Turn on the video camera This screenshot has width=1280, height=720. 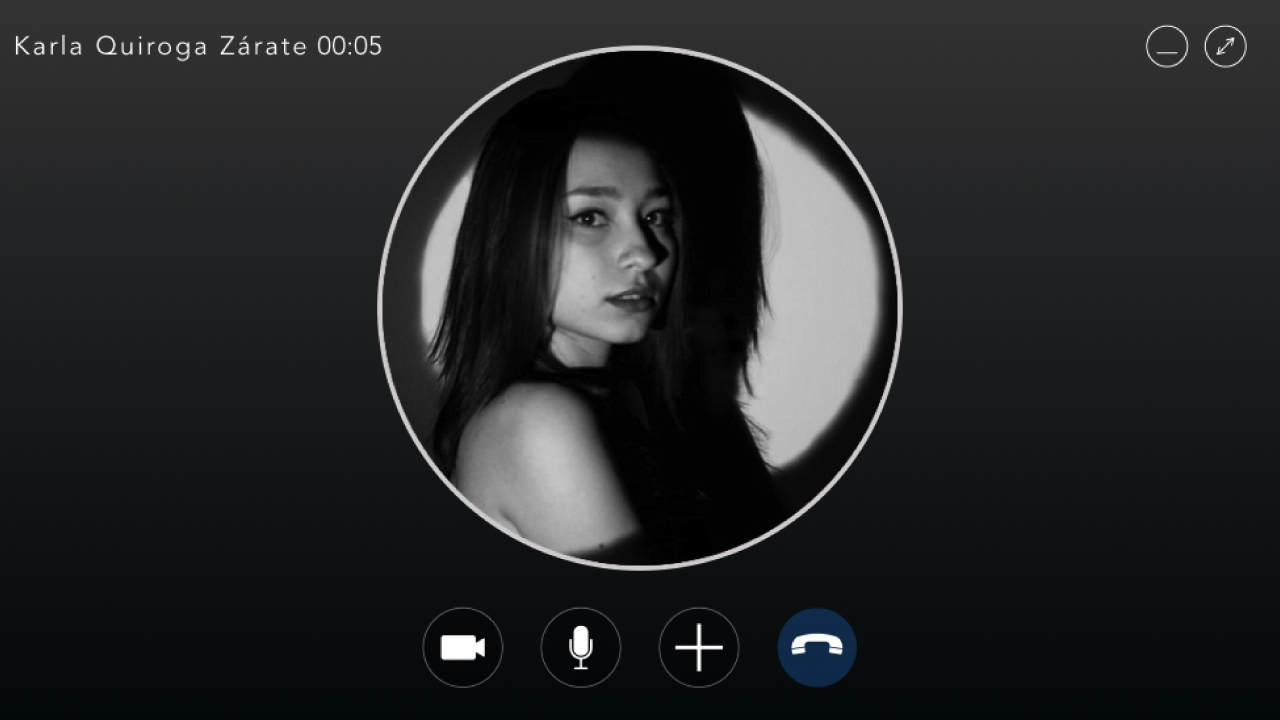[x=462, y=647]
